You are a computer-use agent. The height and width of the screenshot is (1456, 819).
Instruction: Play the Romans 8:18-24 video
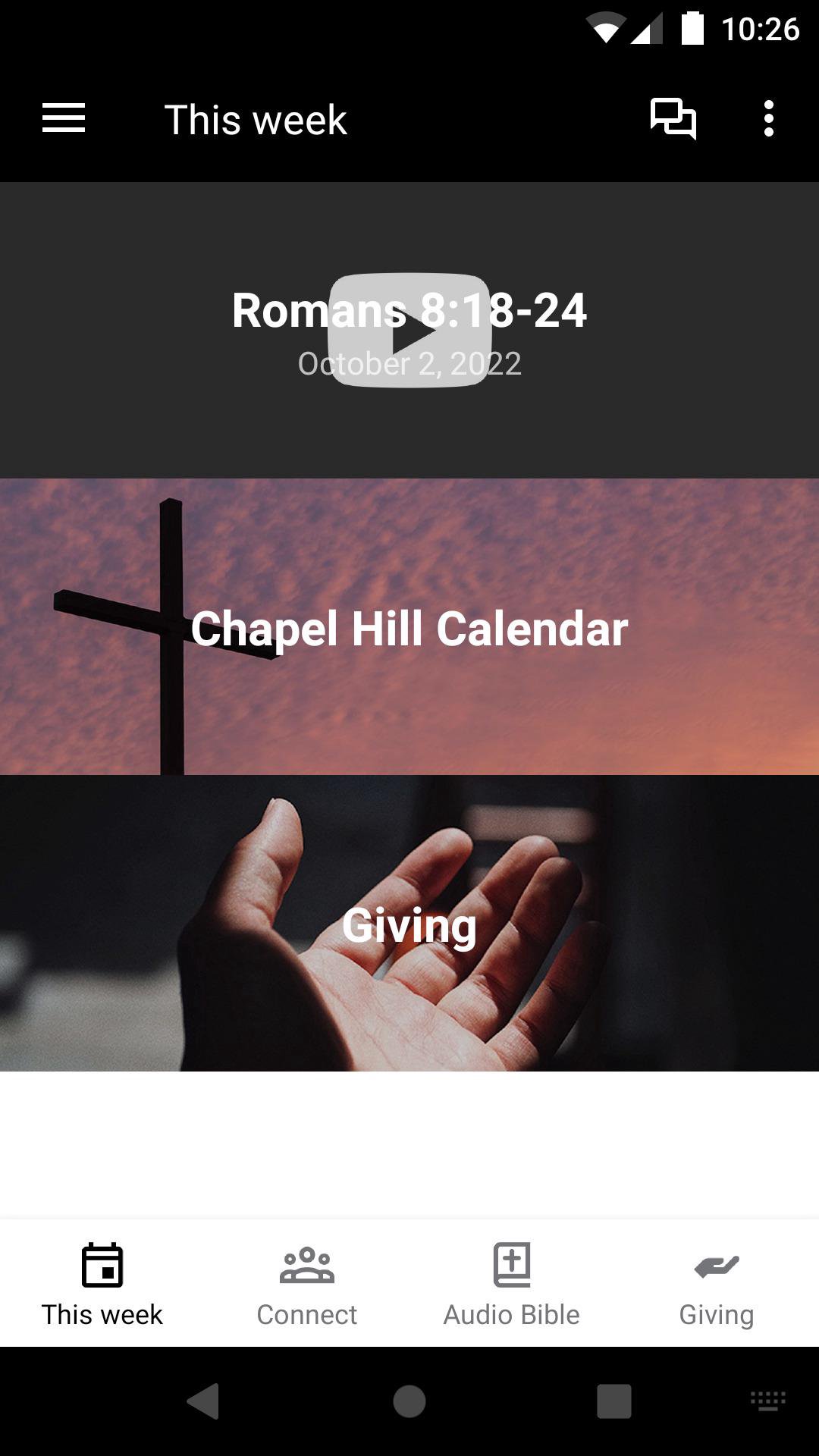(409, 330)
